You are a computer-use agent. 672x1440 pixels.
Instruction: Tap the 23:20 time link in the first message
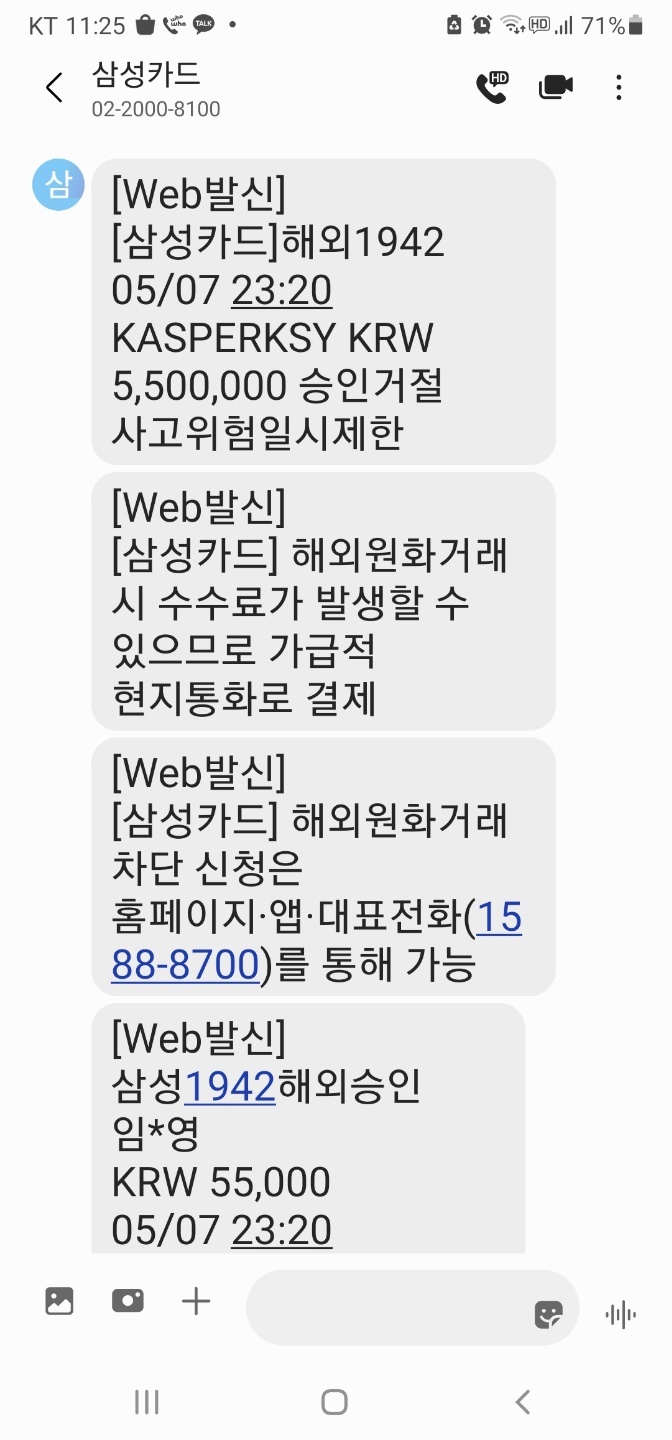coord(282,290)
